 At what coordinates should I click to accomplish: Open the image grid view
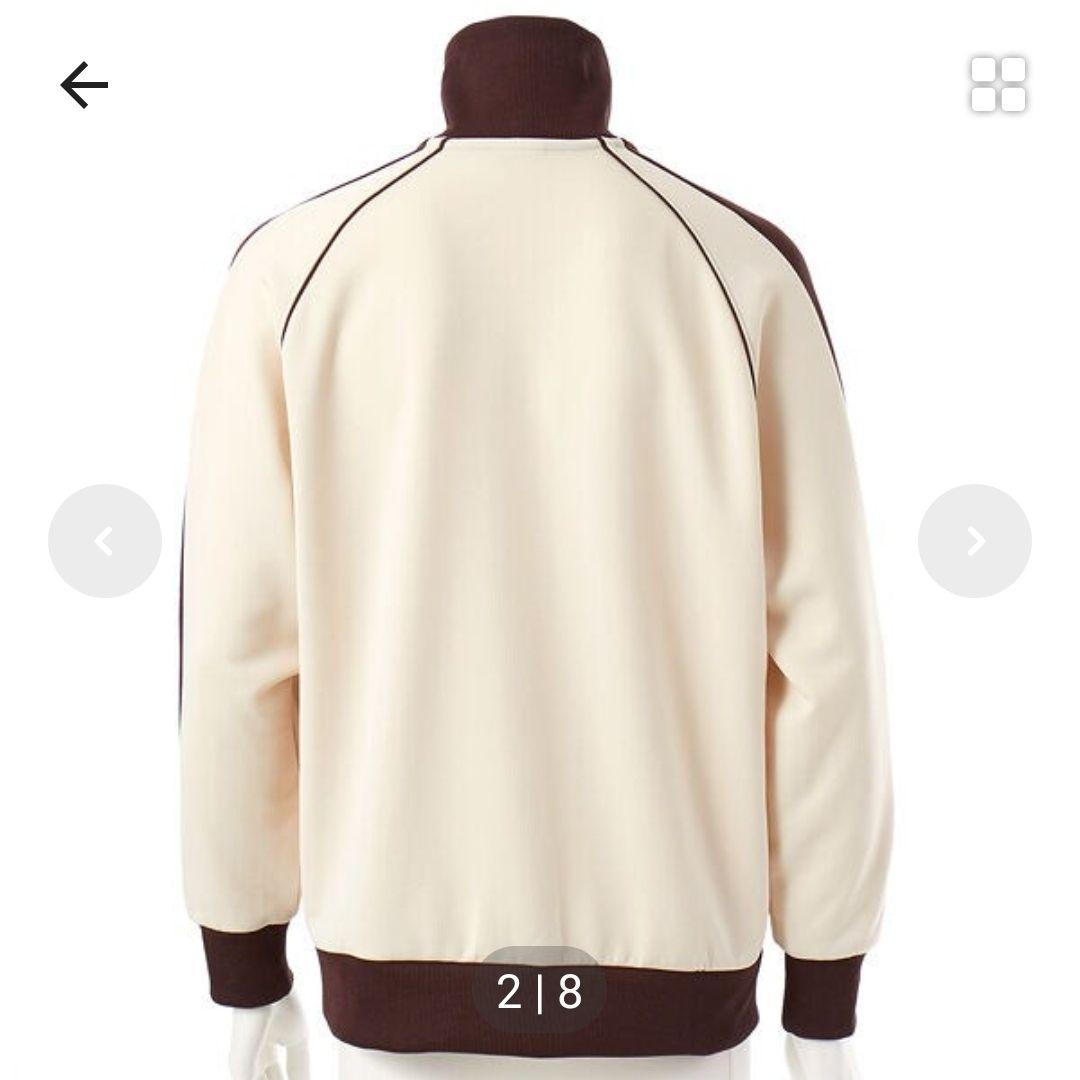point(998,84)
